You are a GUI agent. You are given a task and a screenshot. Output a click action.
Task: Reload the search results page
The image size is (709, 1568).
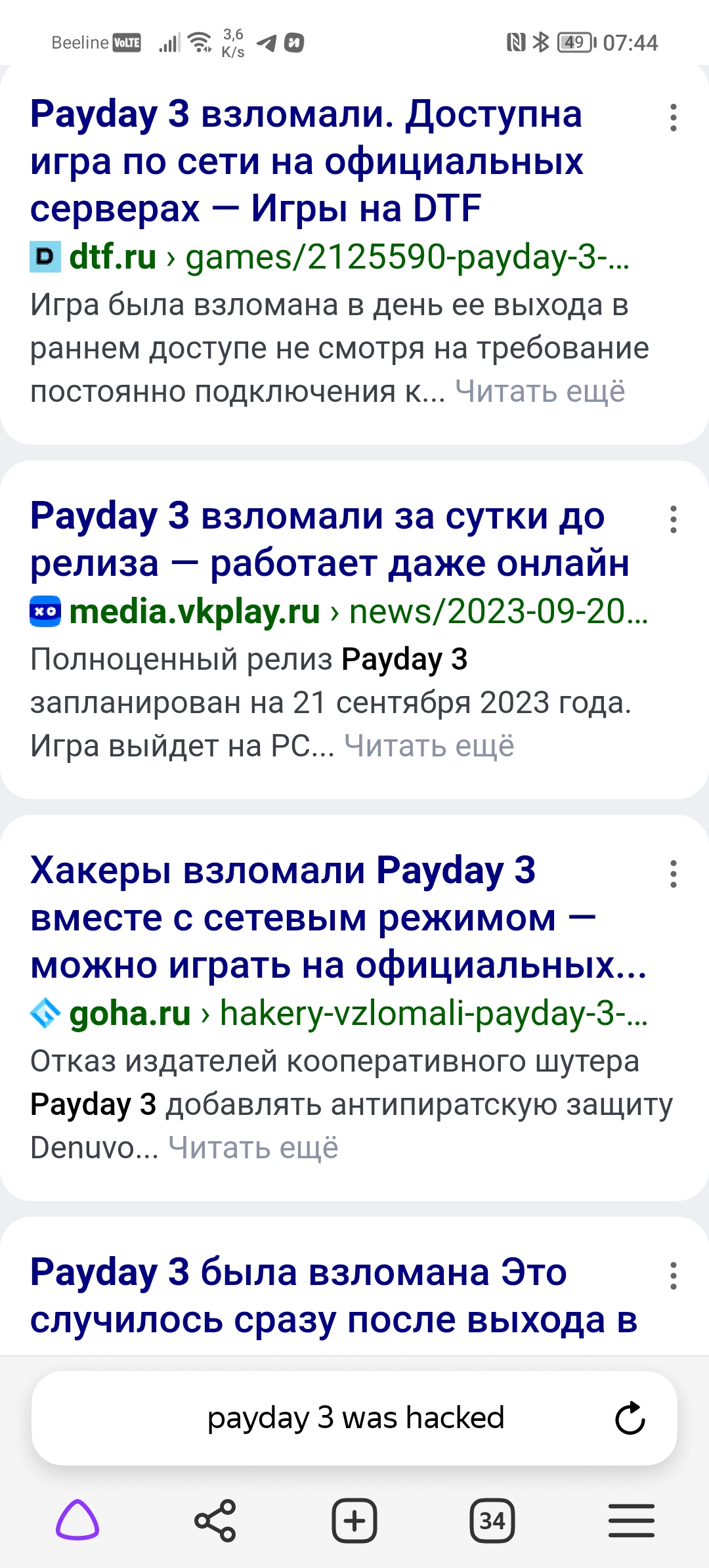point(630,1418)
